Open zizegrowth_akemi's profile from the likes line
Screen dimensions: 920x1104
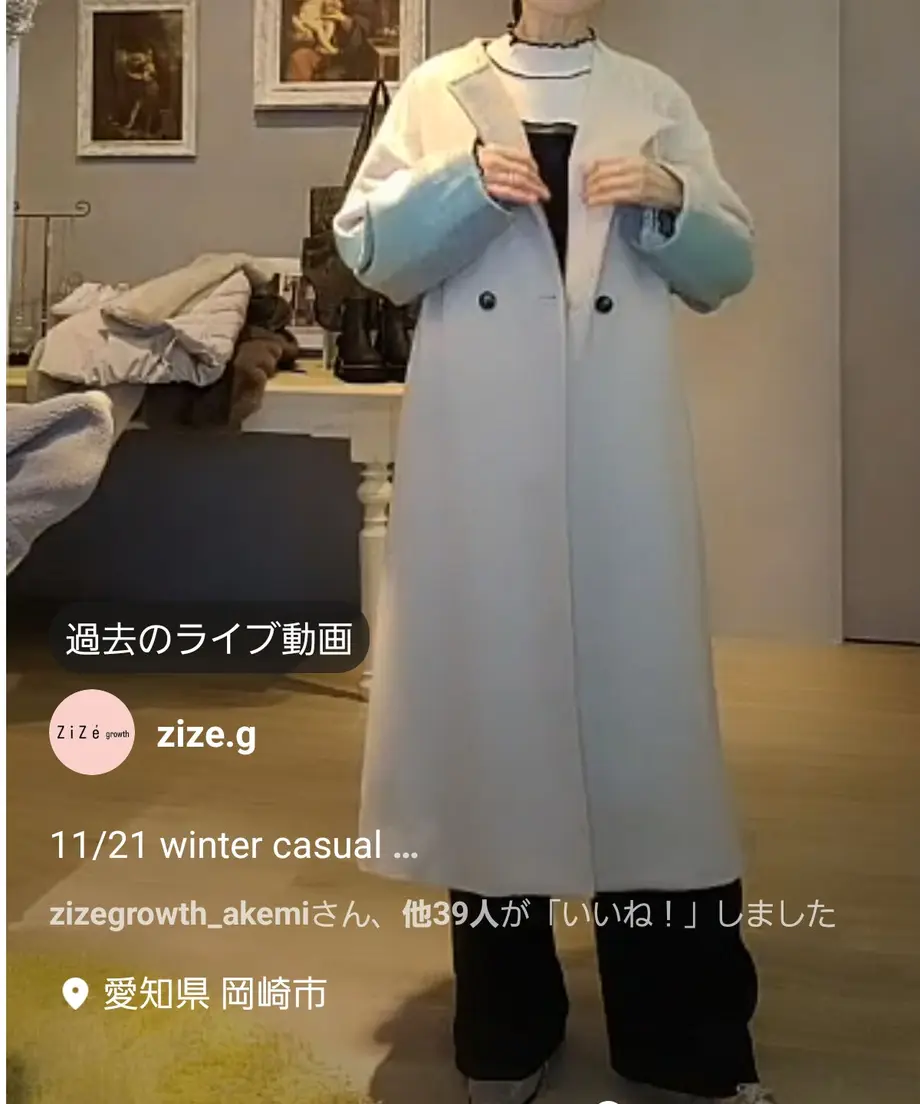click(180, 913)
